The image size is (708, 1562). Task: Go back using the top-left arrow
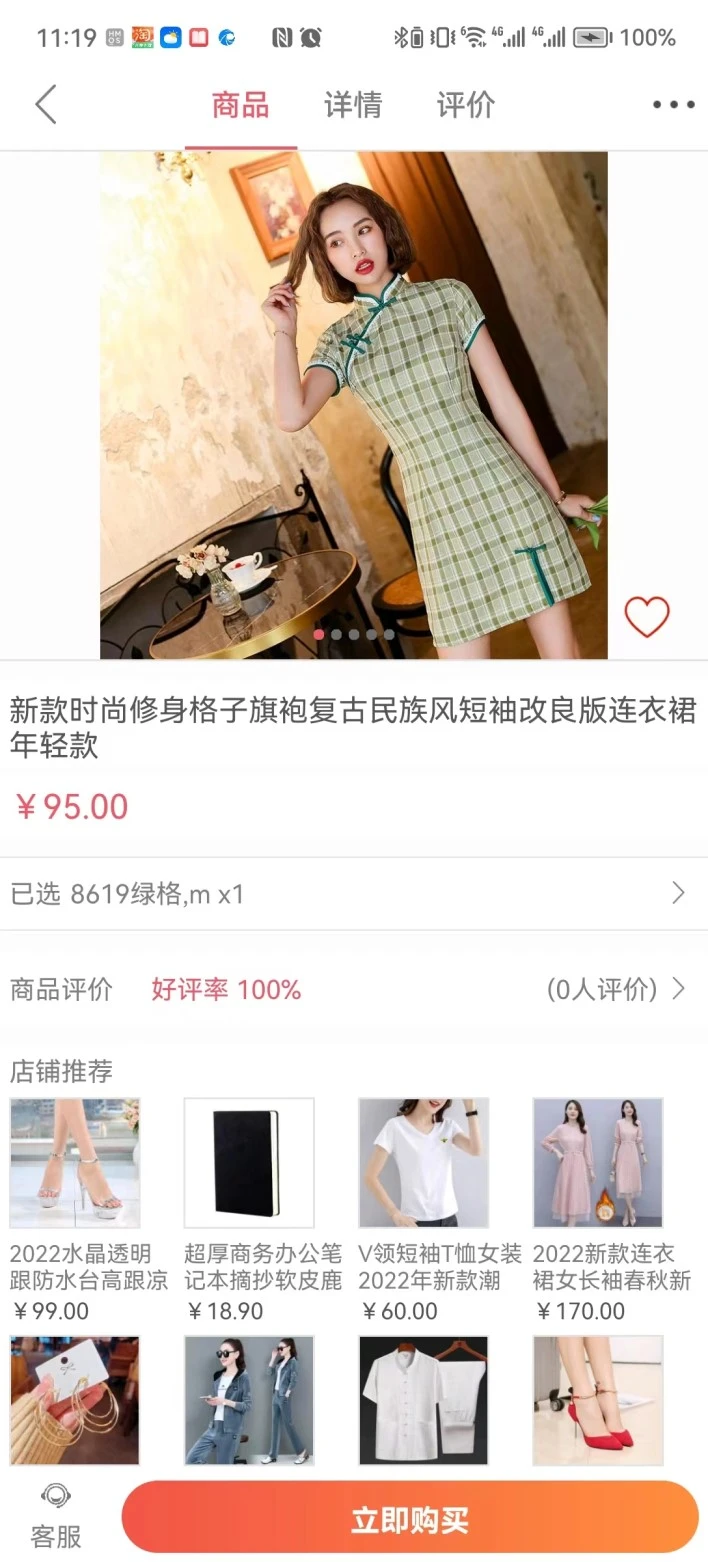click(46, 104)
